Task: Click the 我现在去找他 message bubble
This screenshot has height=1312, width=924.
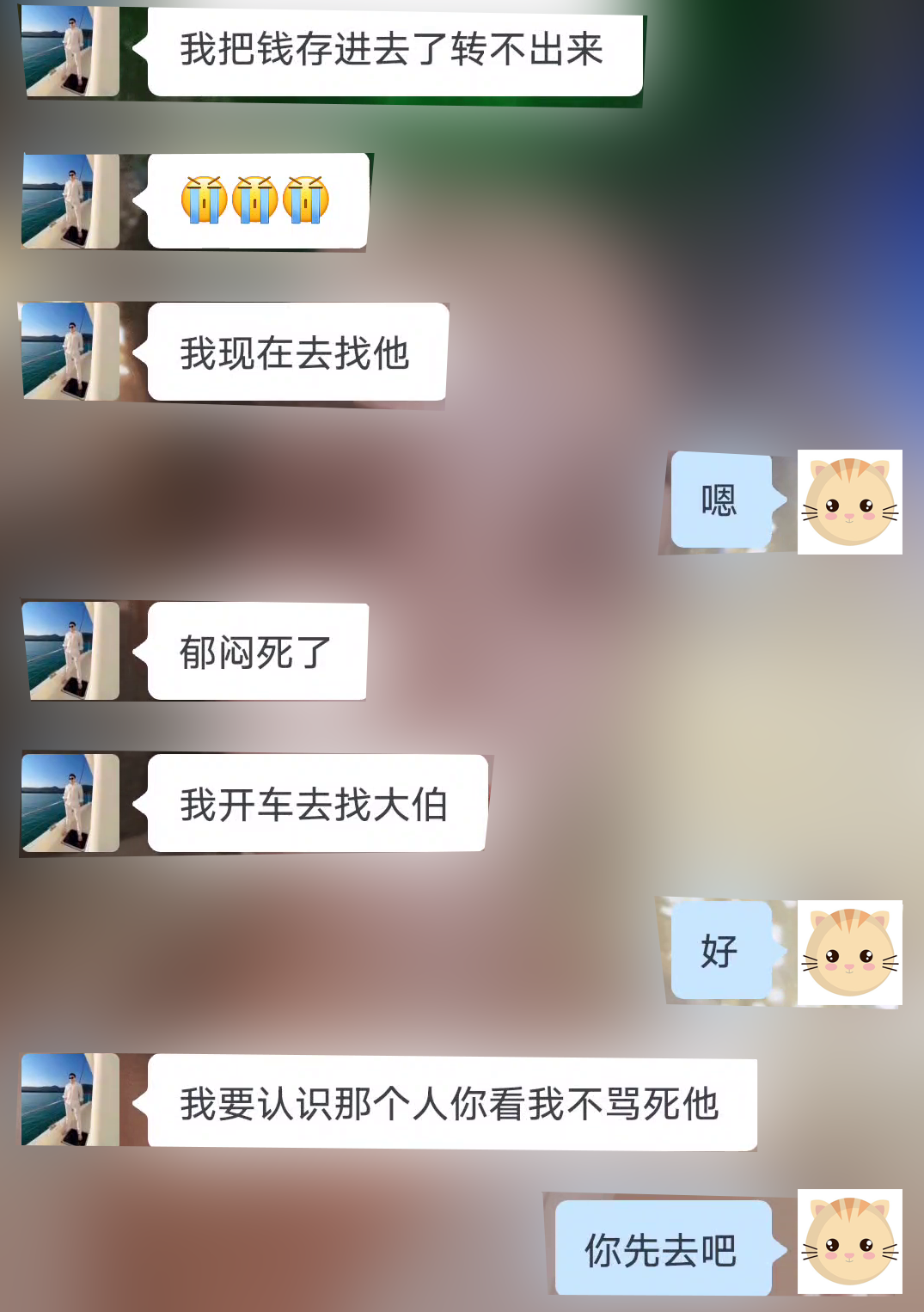Action: pos(297,351)
